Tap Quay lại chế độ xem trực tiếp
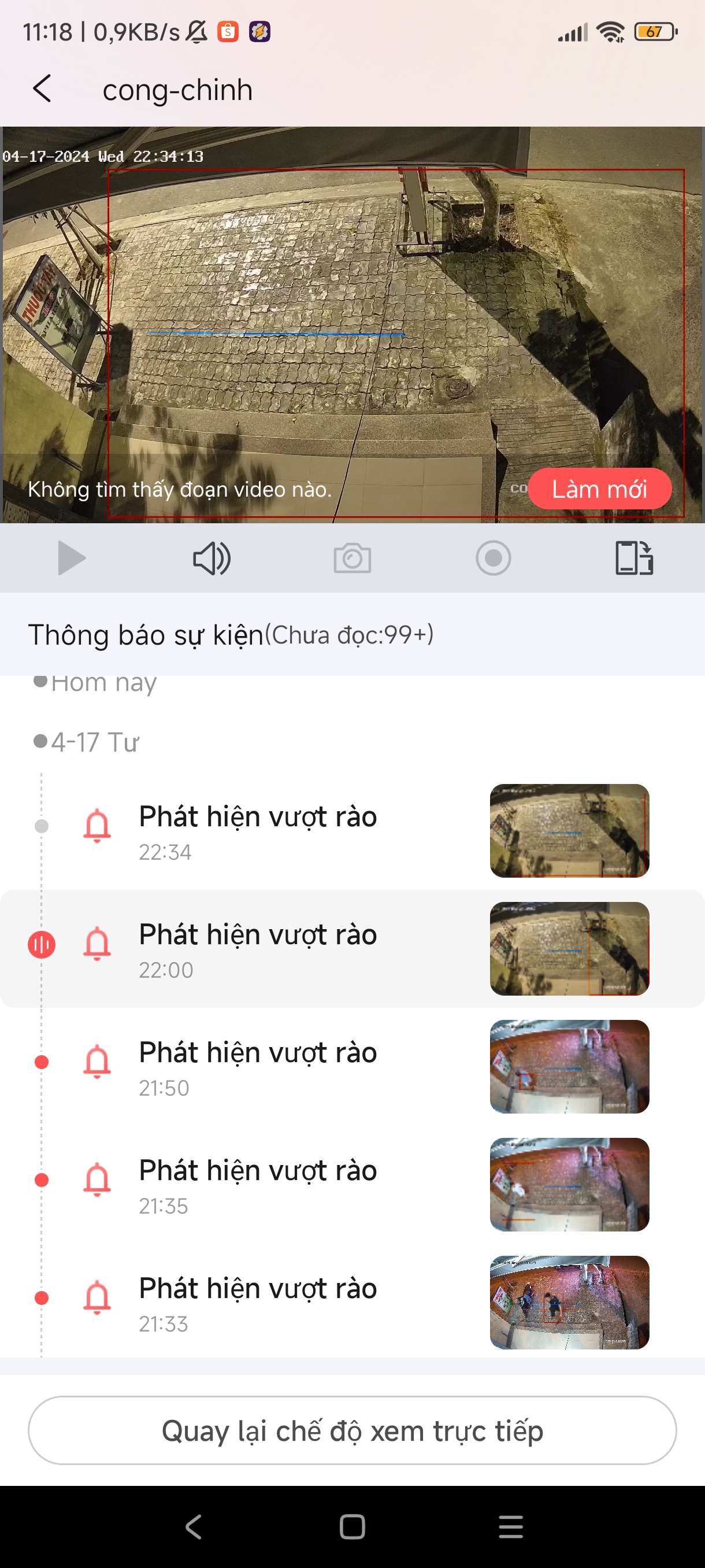This screenshot has width=705, height=1568. click(x=352, y=1430)
